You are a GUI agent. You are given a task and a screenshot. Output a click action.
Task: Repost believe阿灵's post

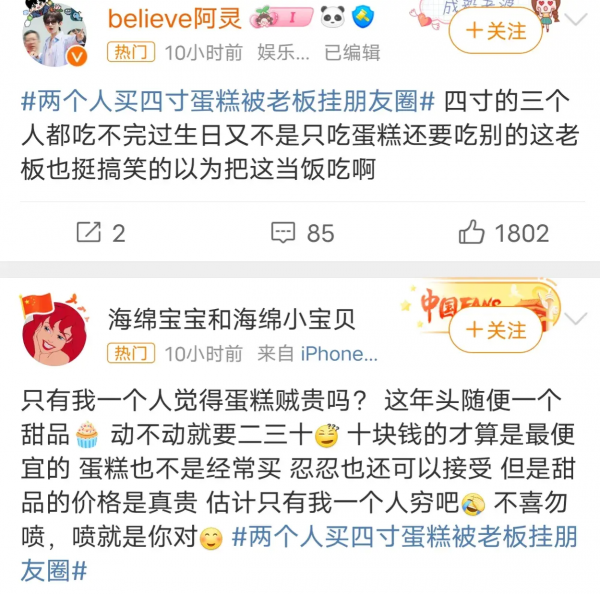coord(101,233)
